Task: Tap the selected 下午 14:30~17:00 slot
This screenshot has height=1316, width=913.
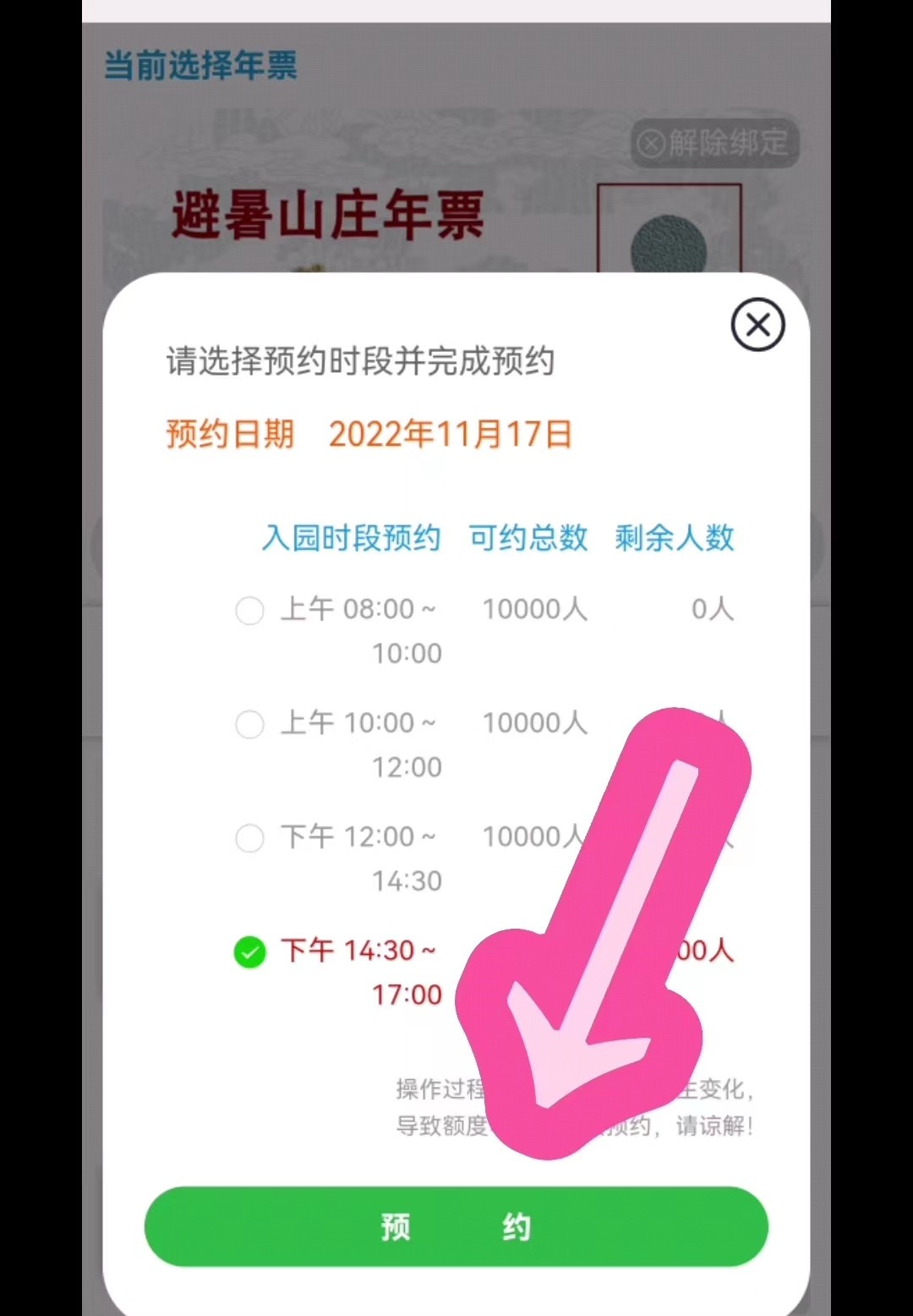Action: click(x=249, y=952)
